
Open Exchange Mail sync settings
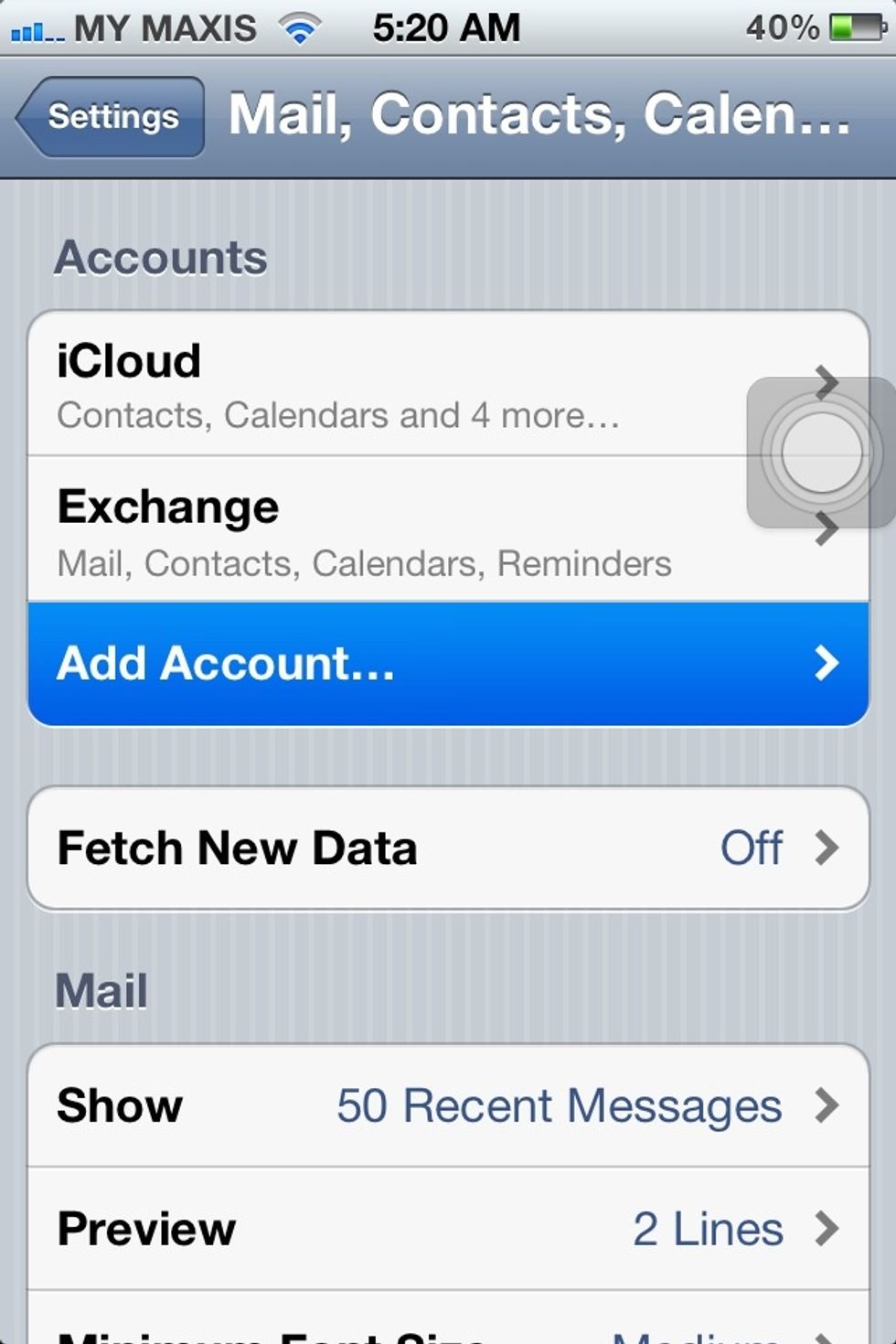[x=366, y=530]
